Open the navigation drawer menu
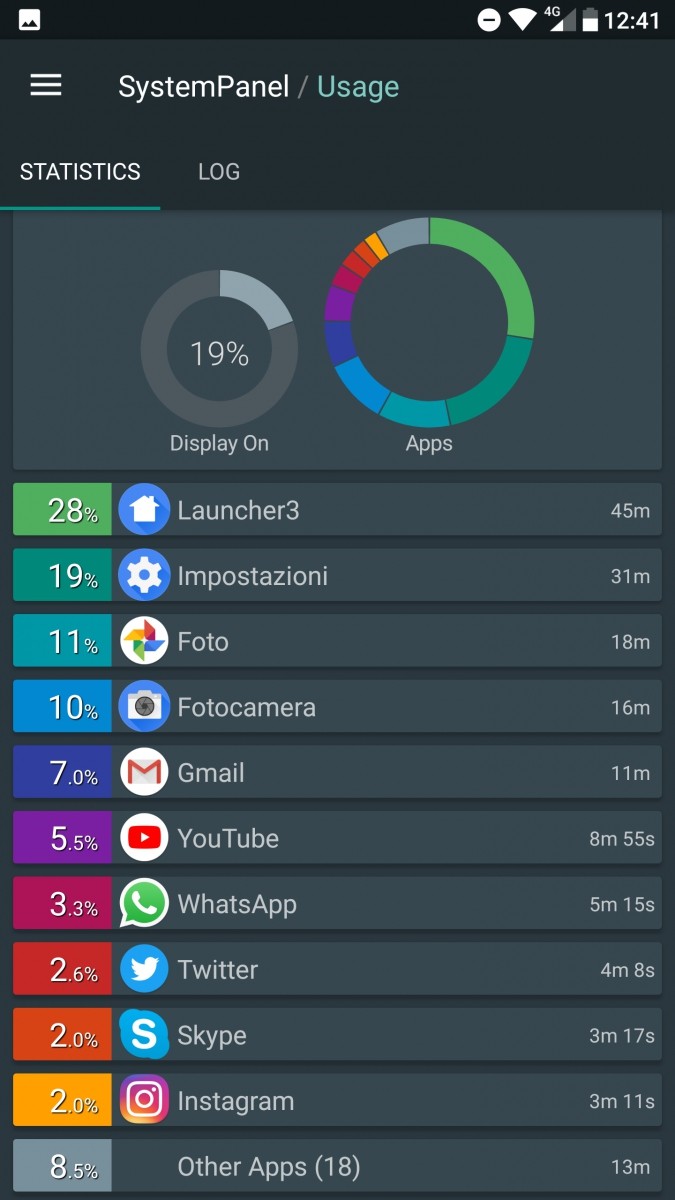675x1200 pixels. 46,86
